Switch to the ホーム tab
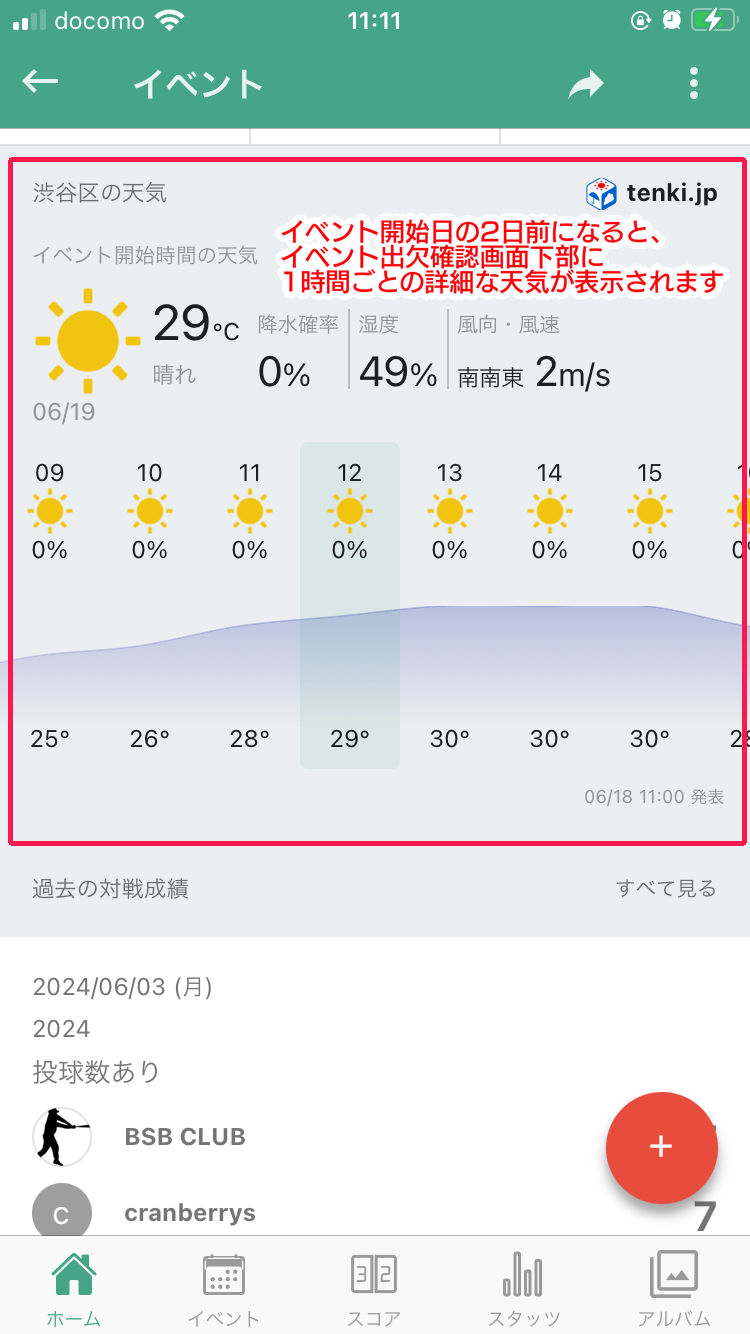This screenshot has height=1334, width=750. click(74, 1289)
